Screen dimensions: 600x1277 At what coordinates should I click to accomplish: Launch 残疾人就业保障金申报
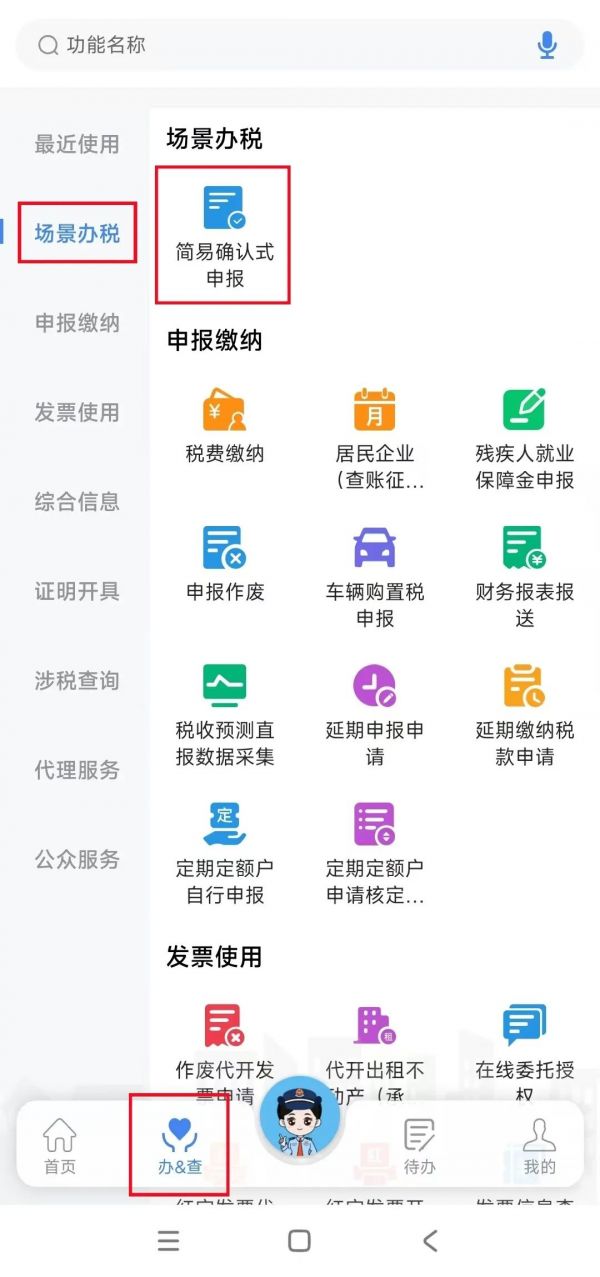pyautogui.click(x=524, y=436)
